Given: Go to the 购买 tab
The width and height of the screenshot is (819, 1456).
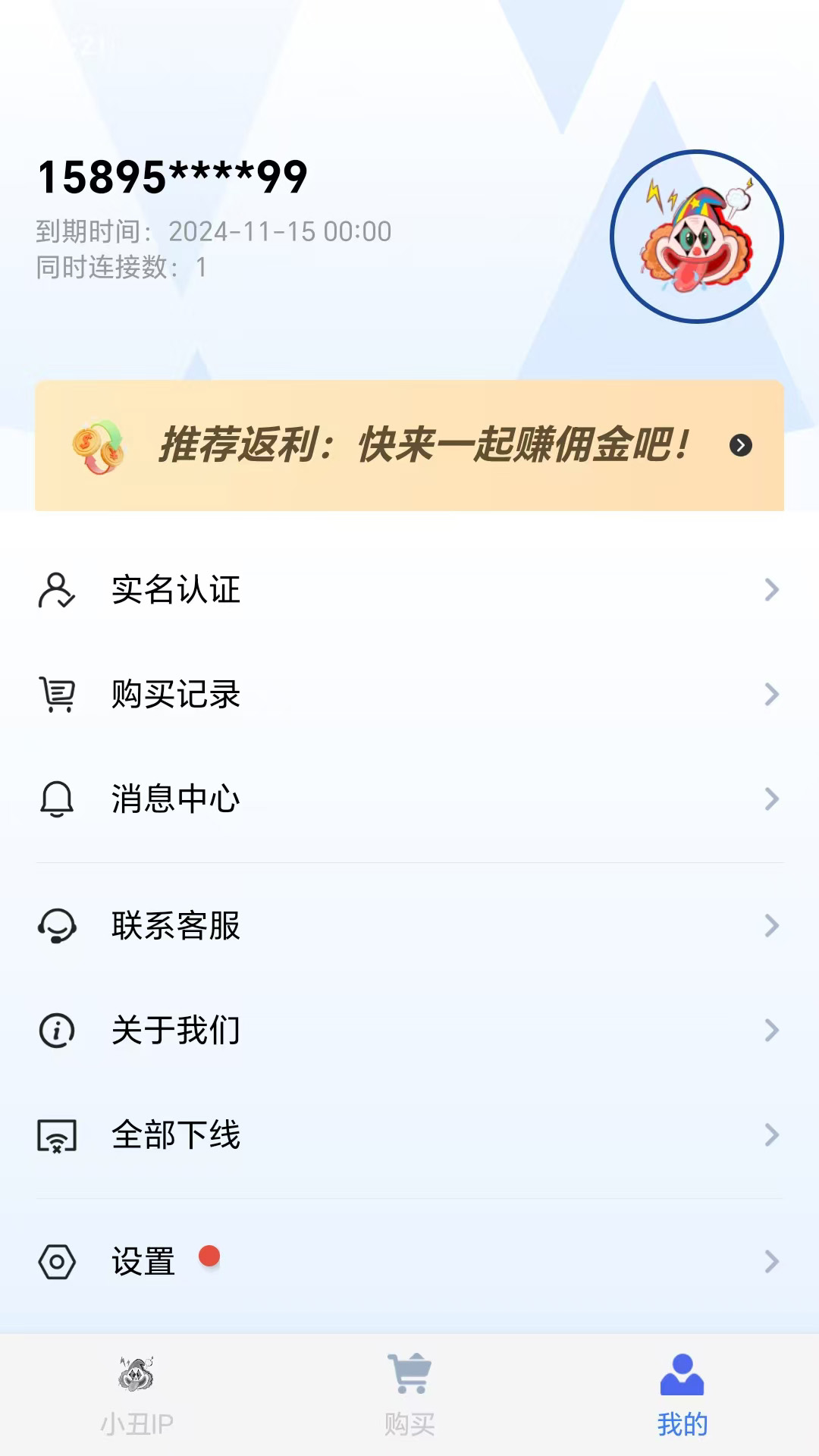Looking at the screenshot, I should [409, 1395].
